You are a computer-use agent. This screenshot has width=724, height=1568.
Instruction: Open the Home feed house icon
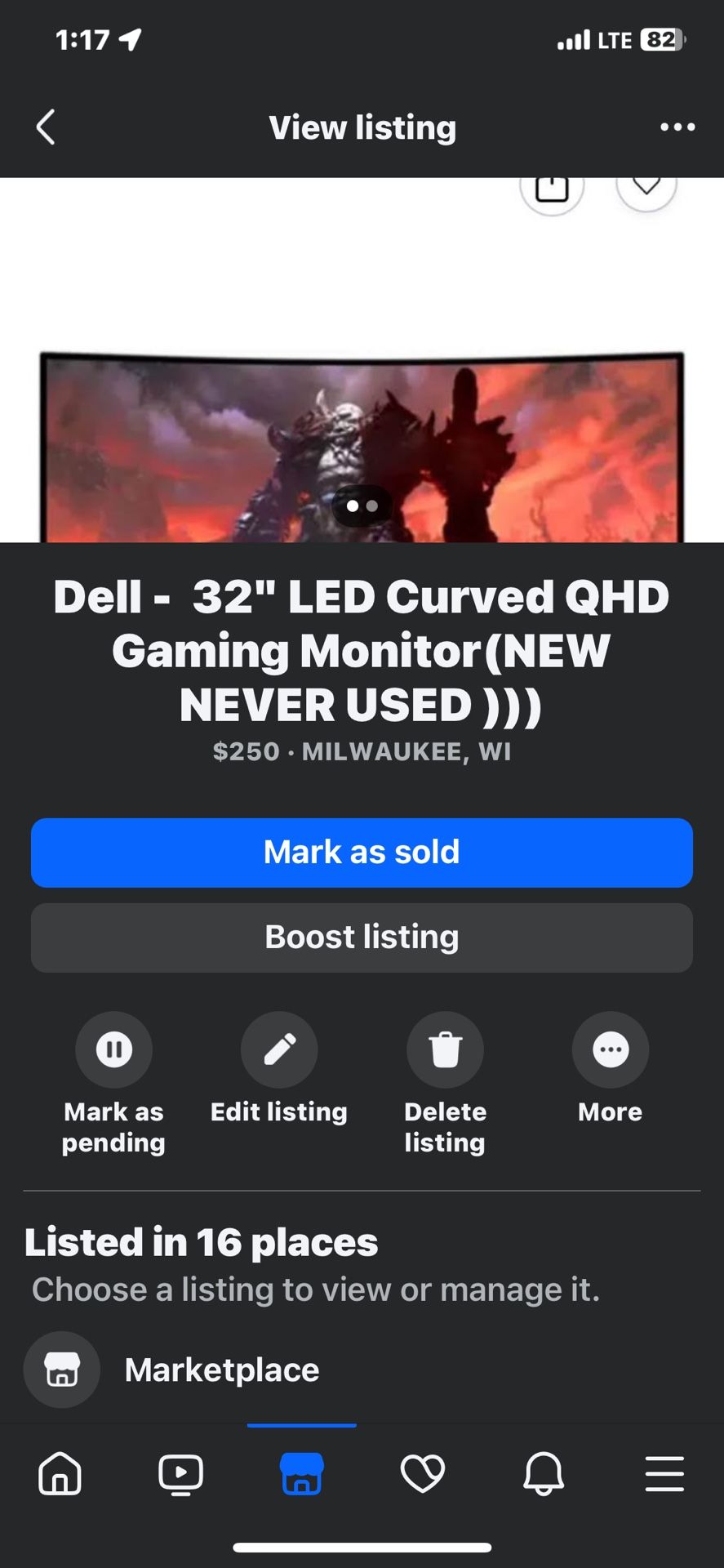click(x=60, y=1475)
